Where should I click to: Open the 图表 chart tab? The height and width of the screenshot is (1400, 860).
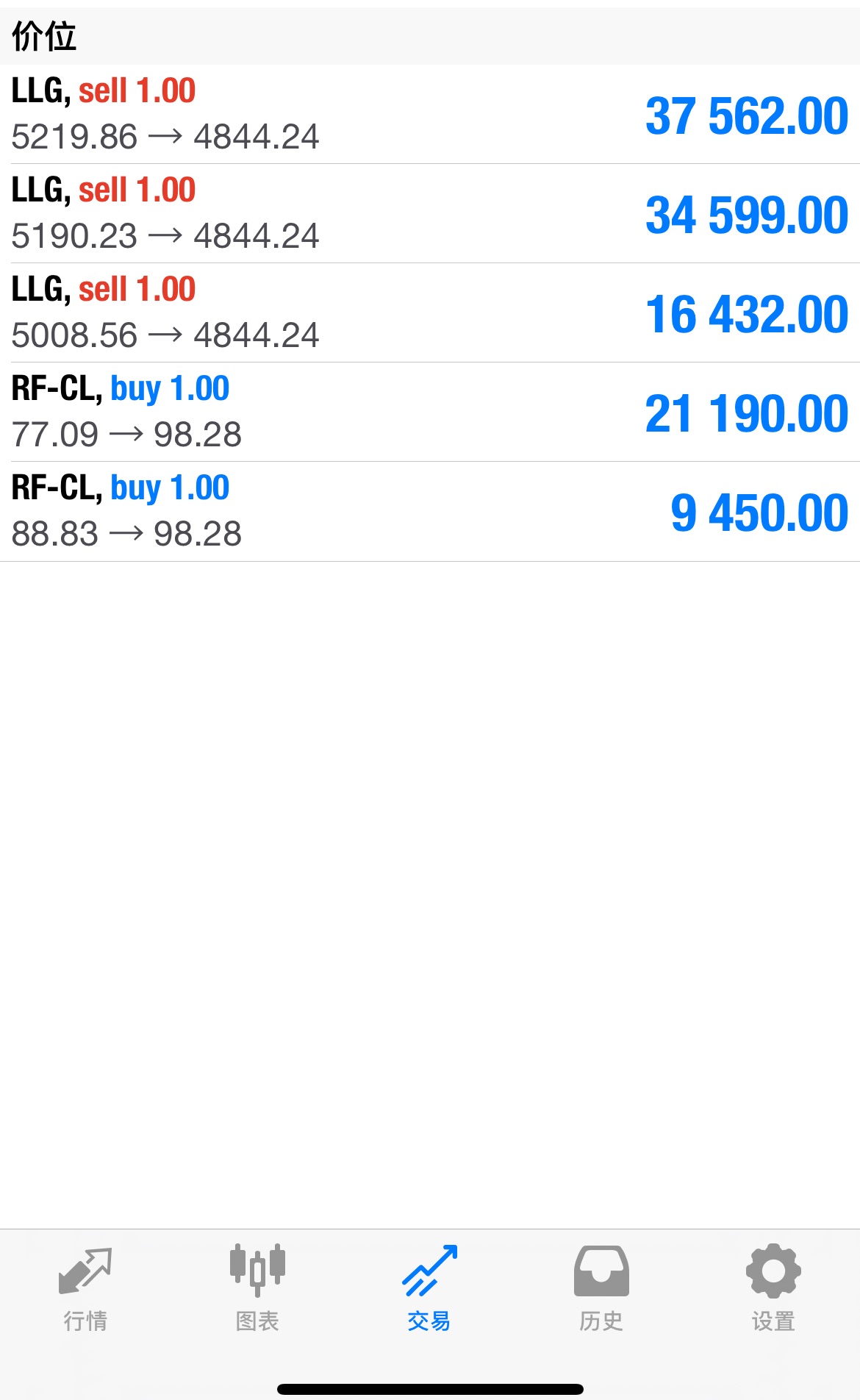click(257, 1288)
